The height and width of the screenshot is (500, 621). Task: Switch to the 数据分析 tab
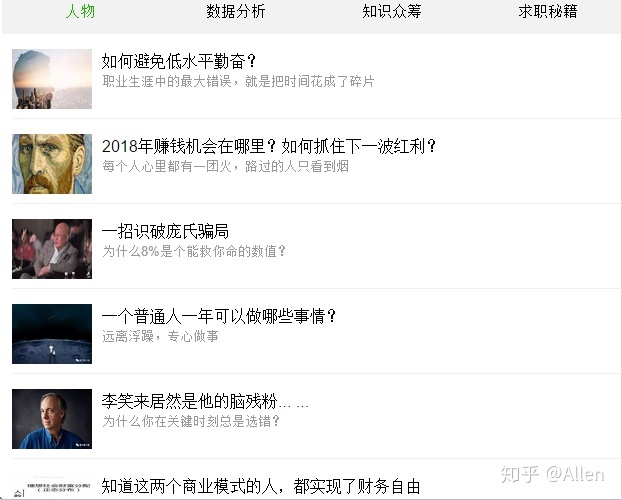point(236,12)
